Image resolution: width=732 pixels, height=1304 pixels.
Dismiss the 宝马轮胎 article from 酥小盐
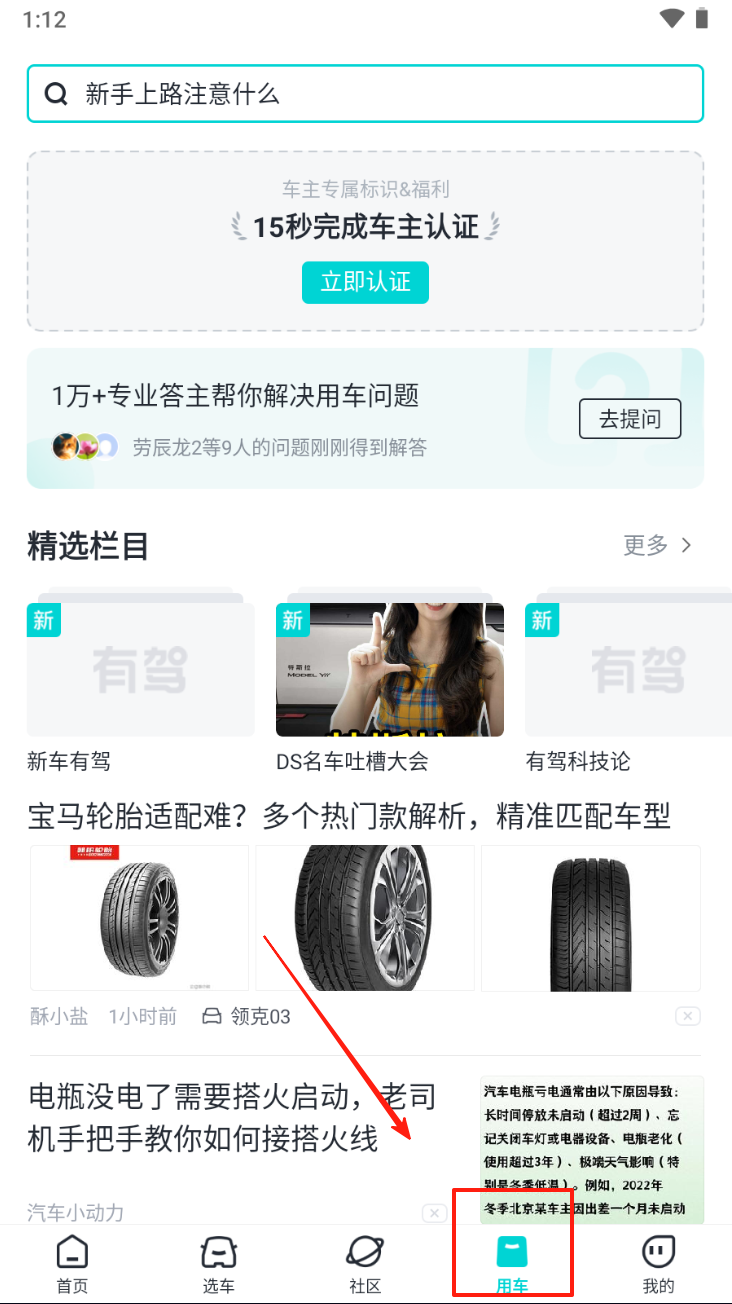pyautogui.click(x=687, y=1016)
